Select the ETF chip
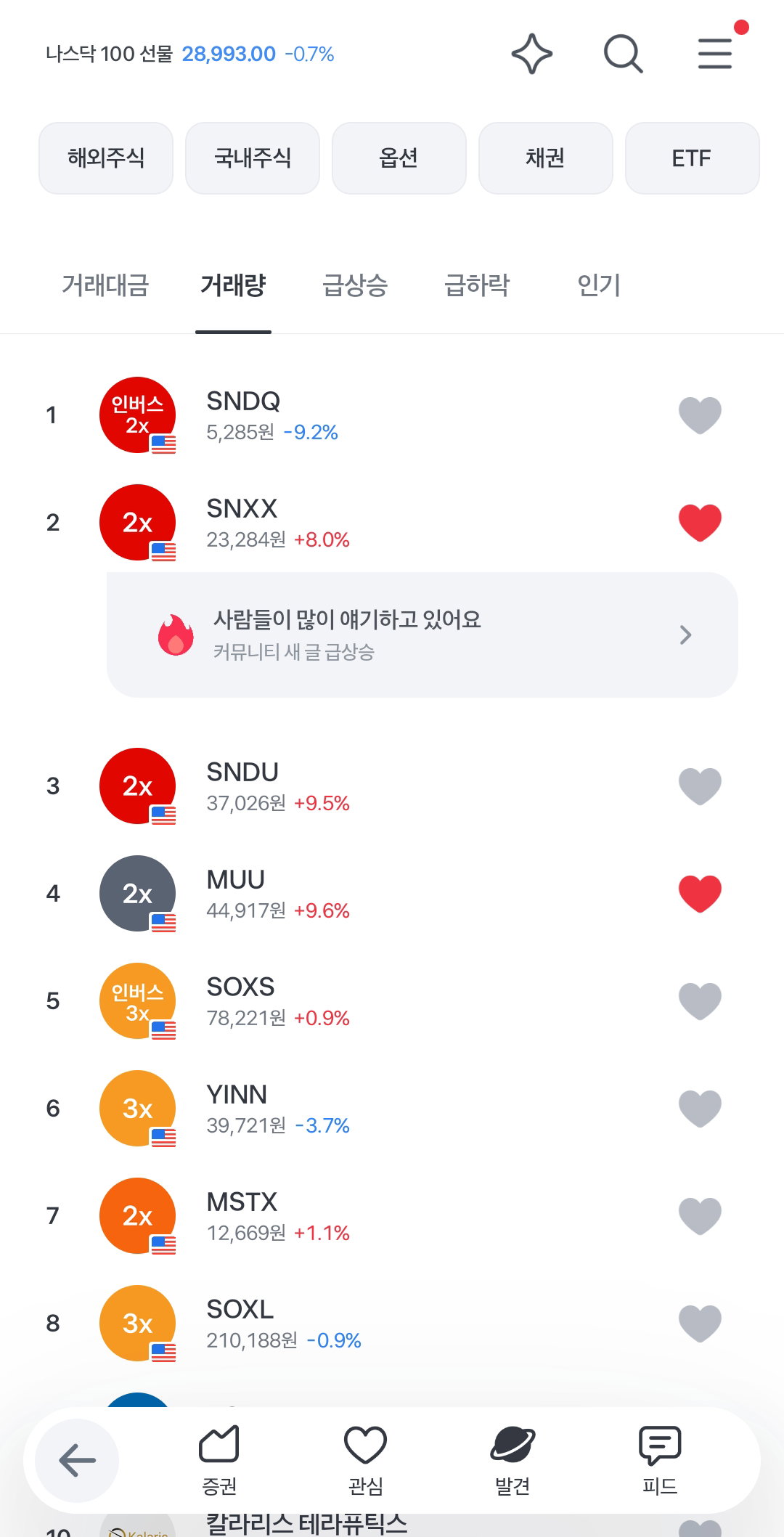The image size is (784, 1537). tap(692, 158)
